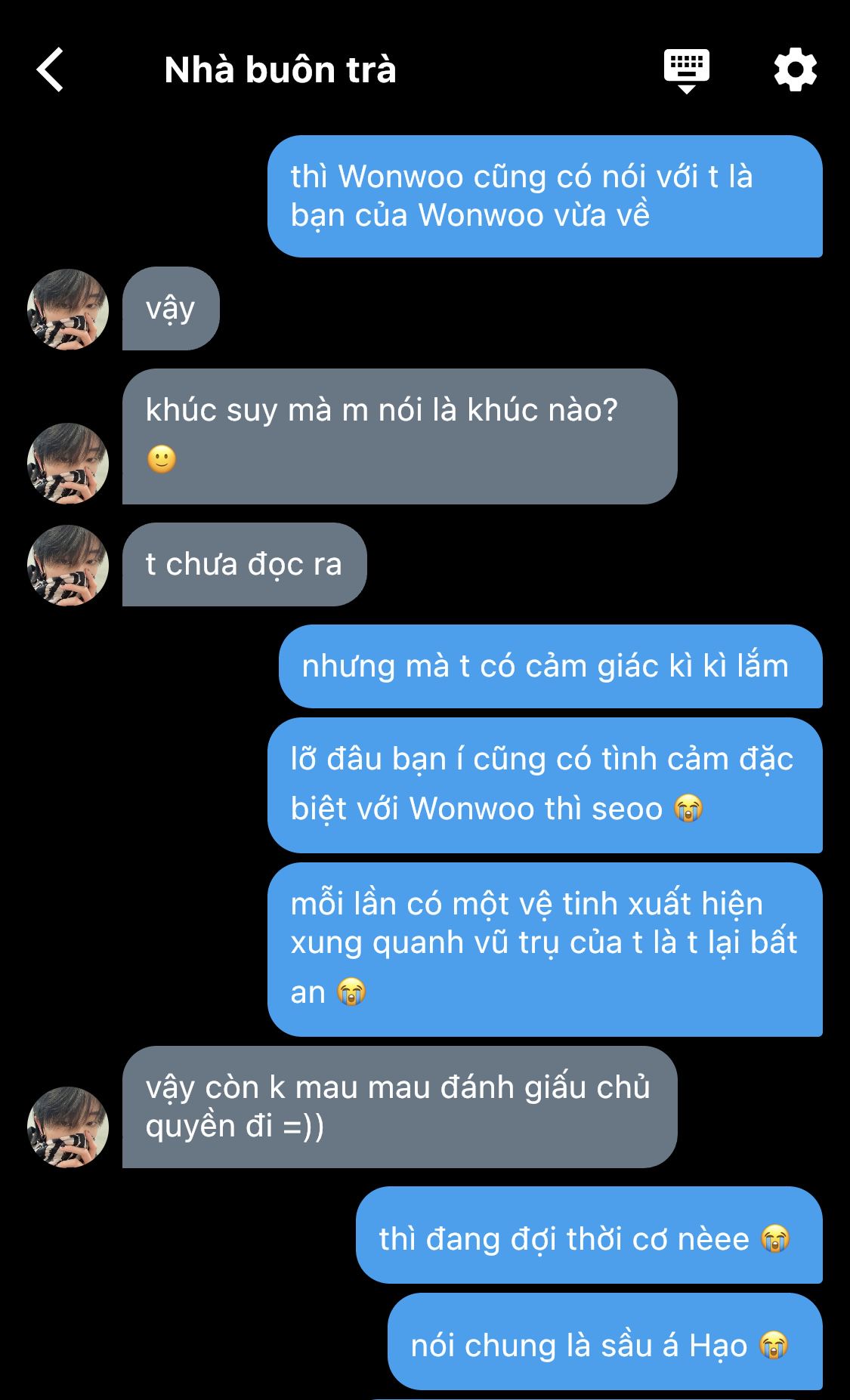Open the chat settings gear
The image size is (850, 1400).
click(796, 69)
